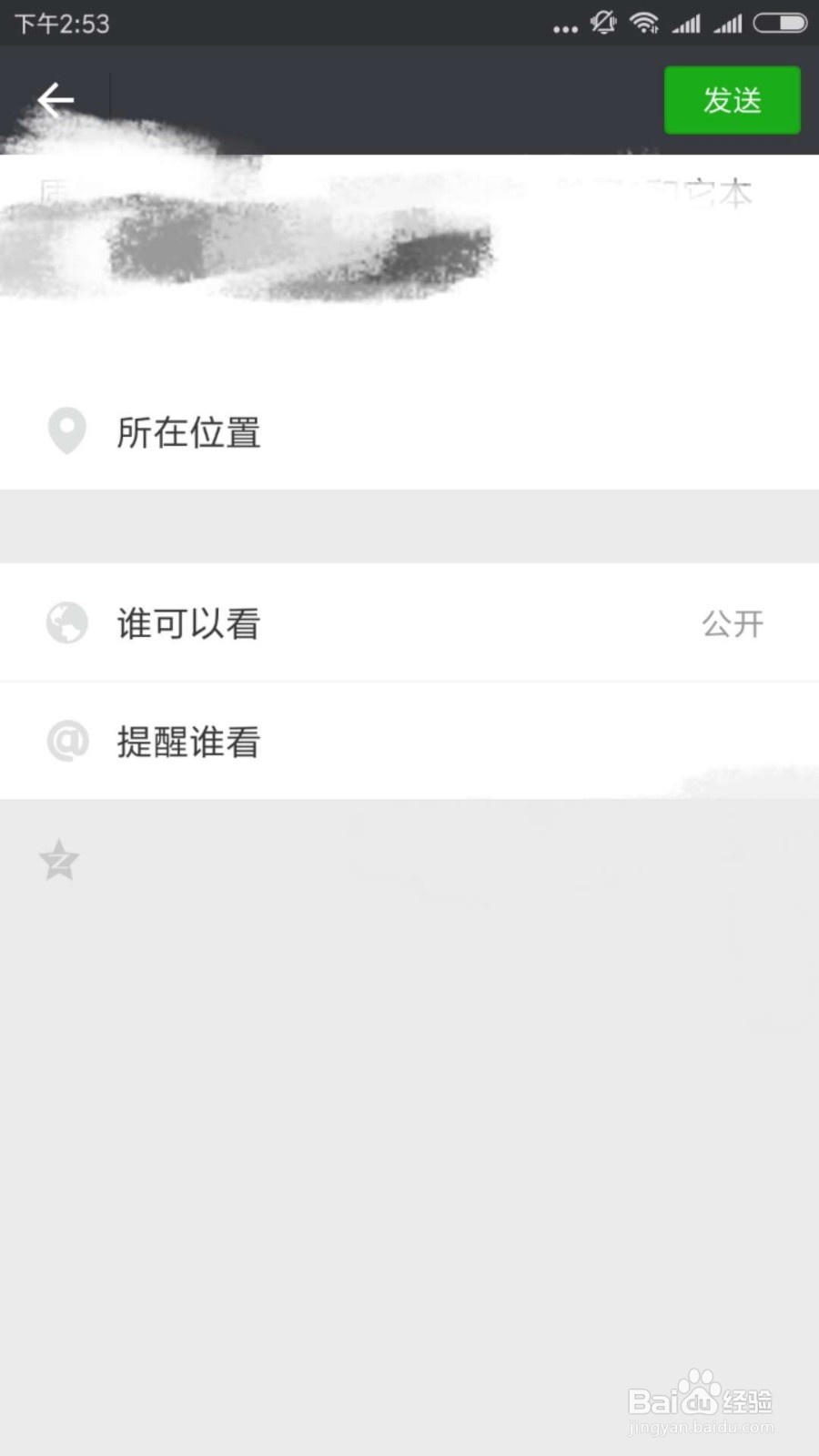
Task: Open the 所在位置 location picker row
Action: 409,431
